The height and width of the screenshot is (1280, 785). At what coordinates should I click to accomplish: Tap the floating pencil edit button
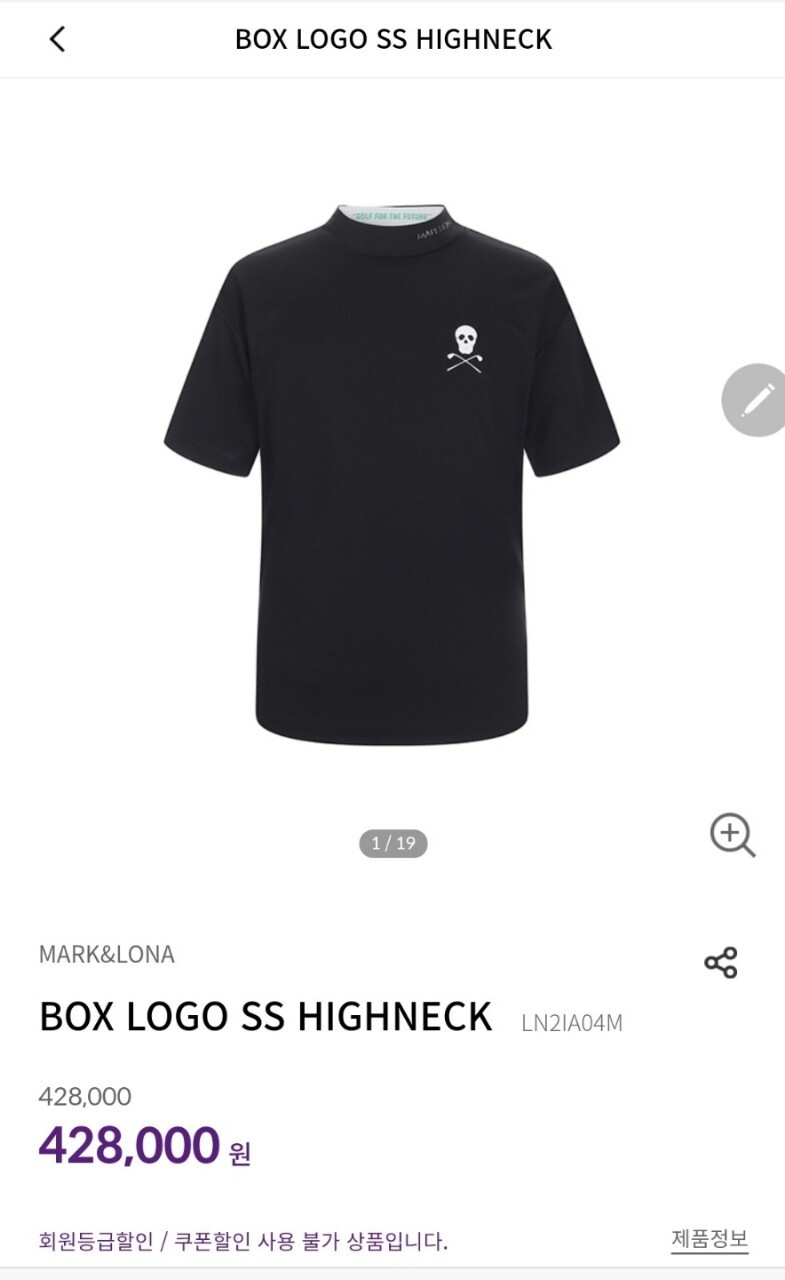tap(756, 400)
